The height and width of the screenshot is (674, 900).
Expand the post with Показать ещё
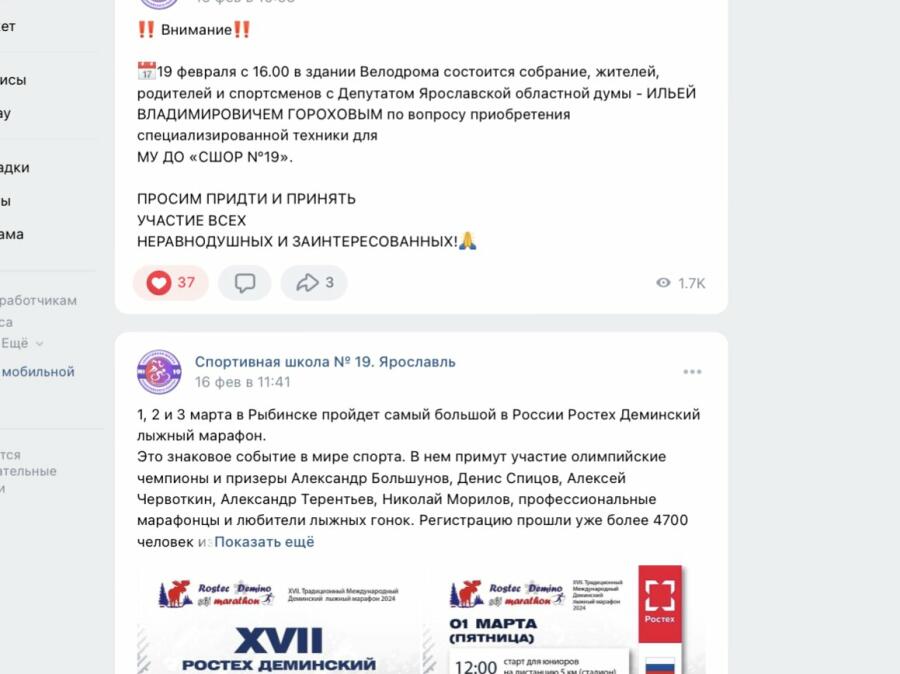264,542
